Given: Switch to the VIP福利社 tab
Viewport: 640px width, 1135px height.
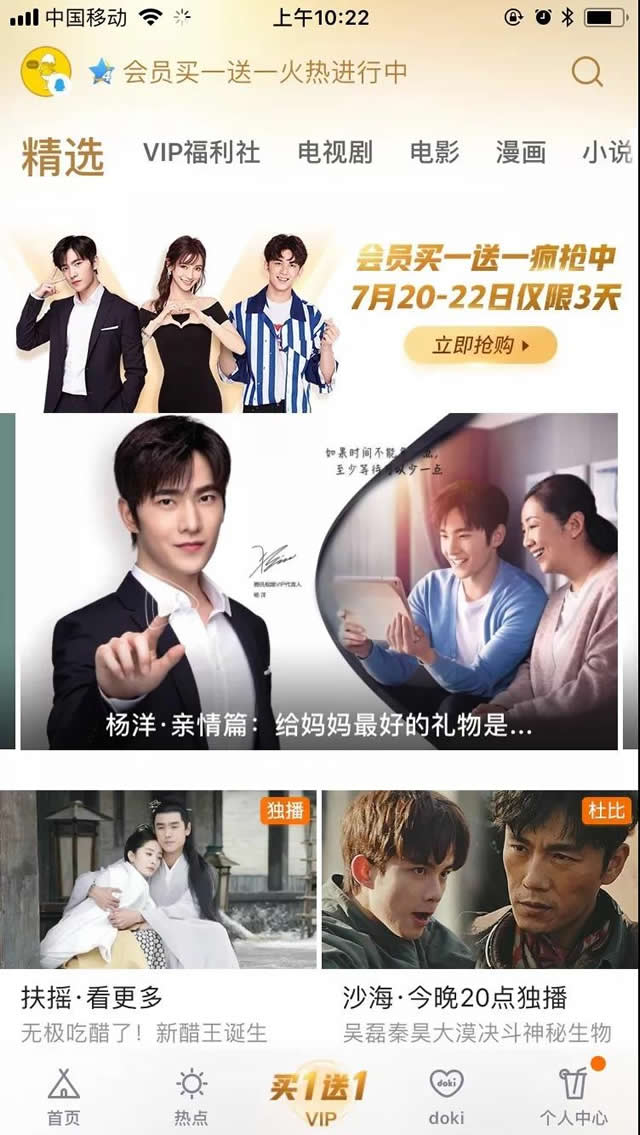Looking at the screenshot, I should pyautogui.click(x=201, y=152).
